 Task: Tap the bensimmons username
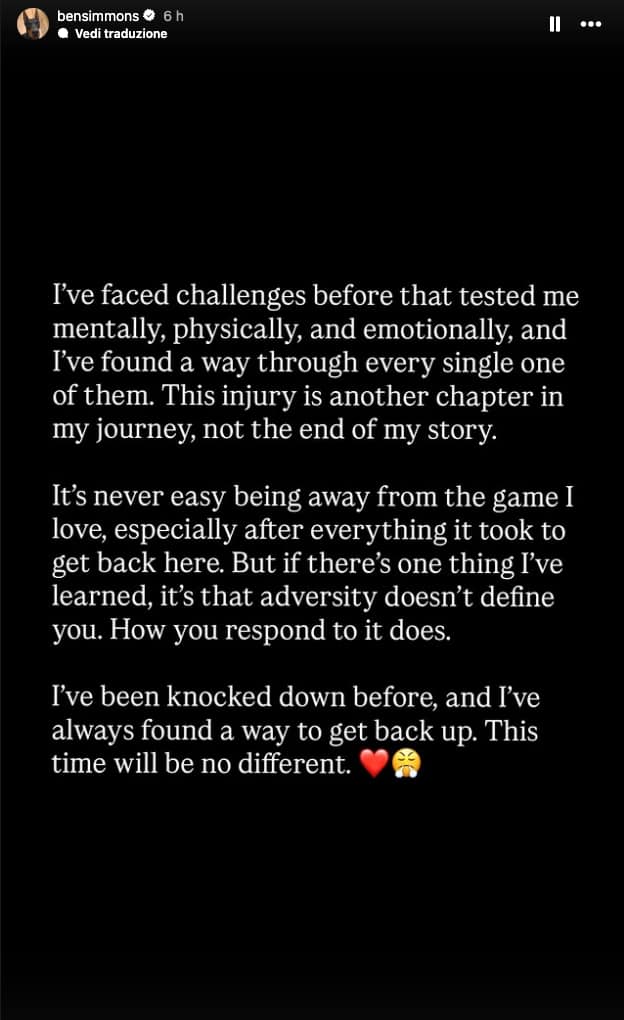(98, 16)
